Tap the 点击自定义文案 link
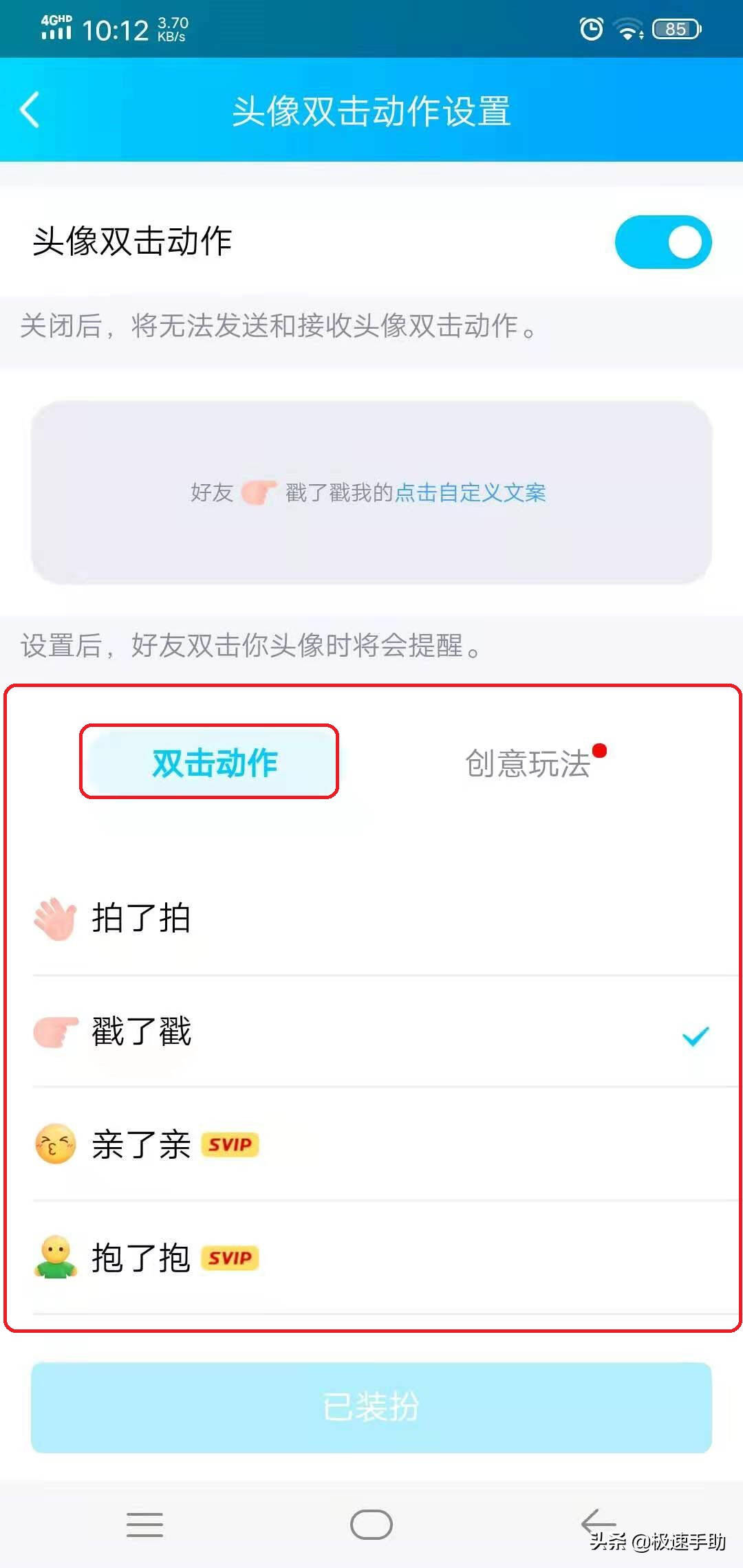 (x=471, y=492)
